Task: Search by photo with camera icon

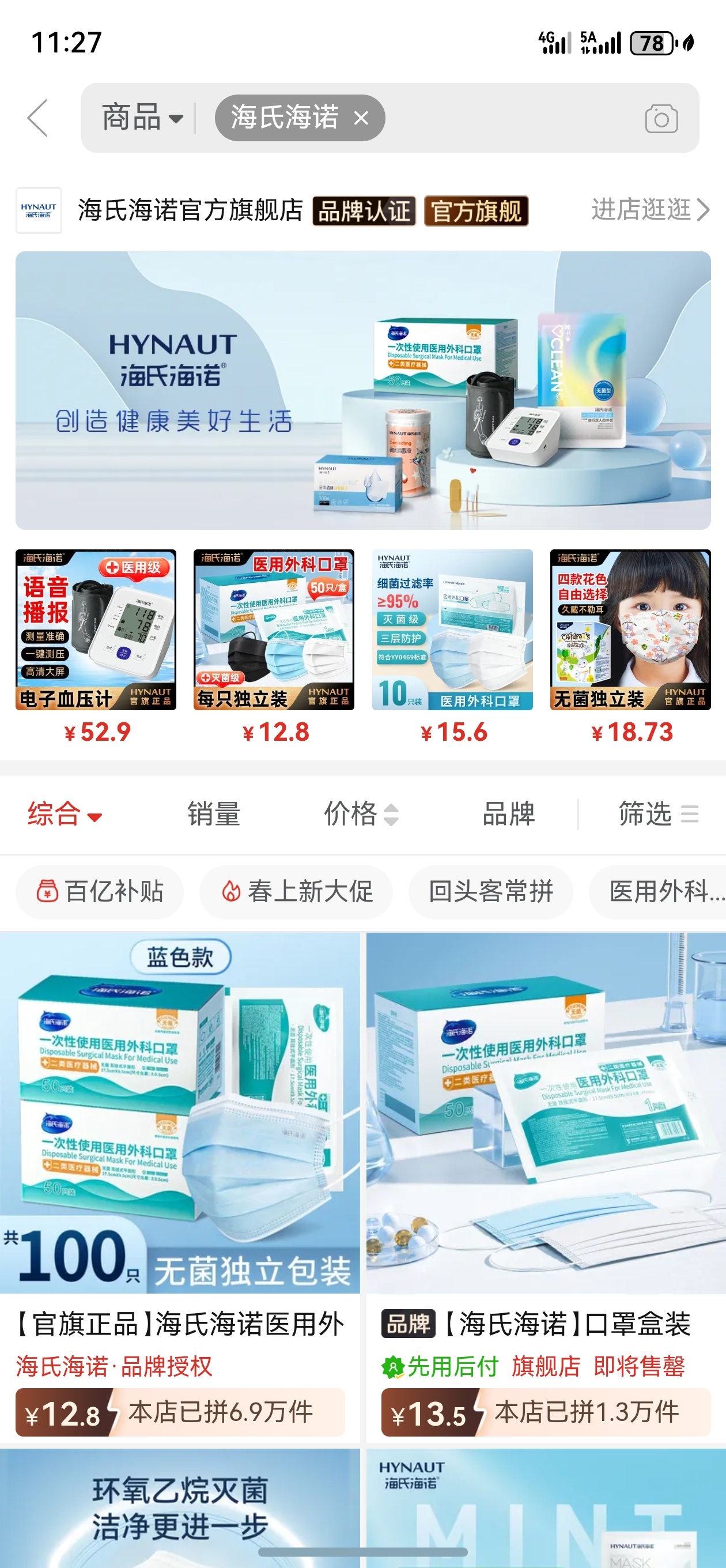Action: pos(661,119)
